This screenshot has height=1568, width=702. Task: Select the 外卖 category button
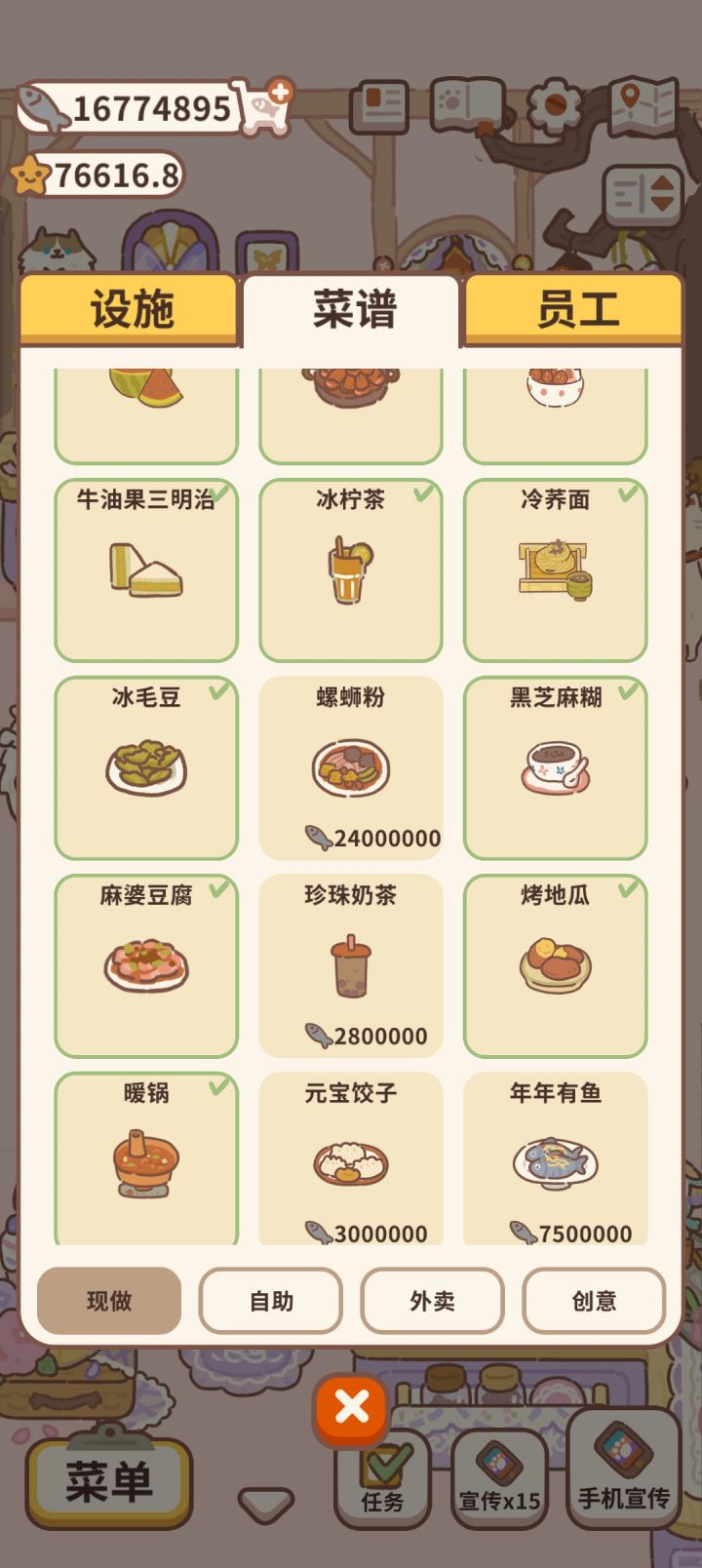pos(432,1301)
